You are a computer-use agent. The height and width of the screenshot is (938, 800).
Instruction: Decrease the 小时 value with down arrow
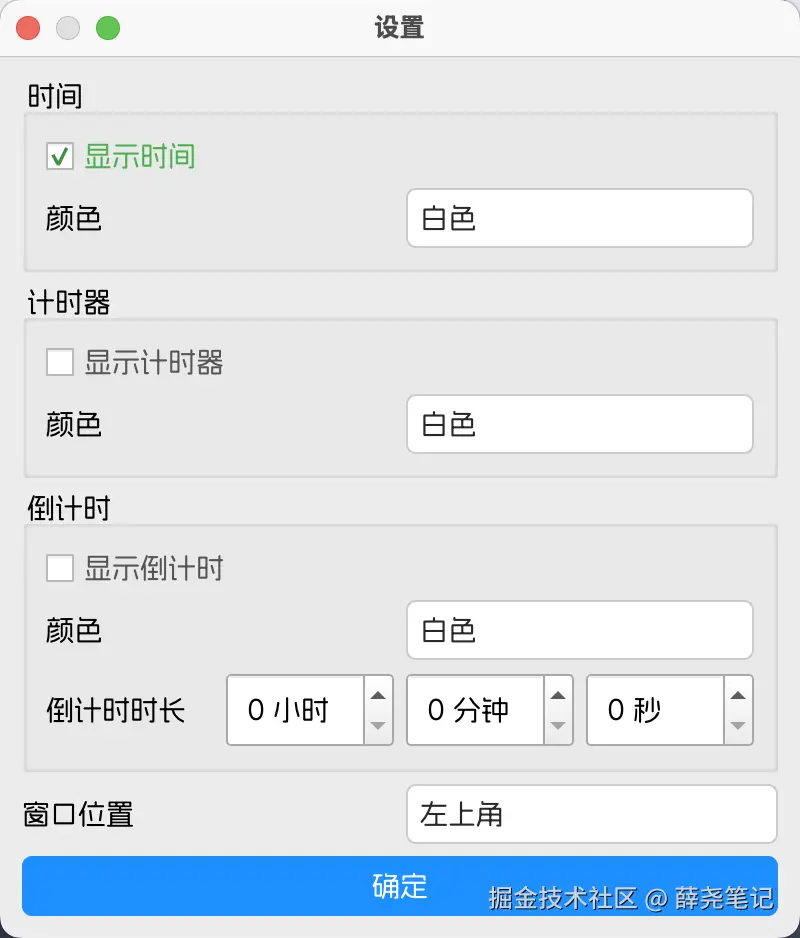378,726
